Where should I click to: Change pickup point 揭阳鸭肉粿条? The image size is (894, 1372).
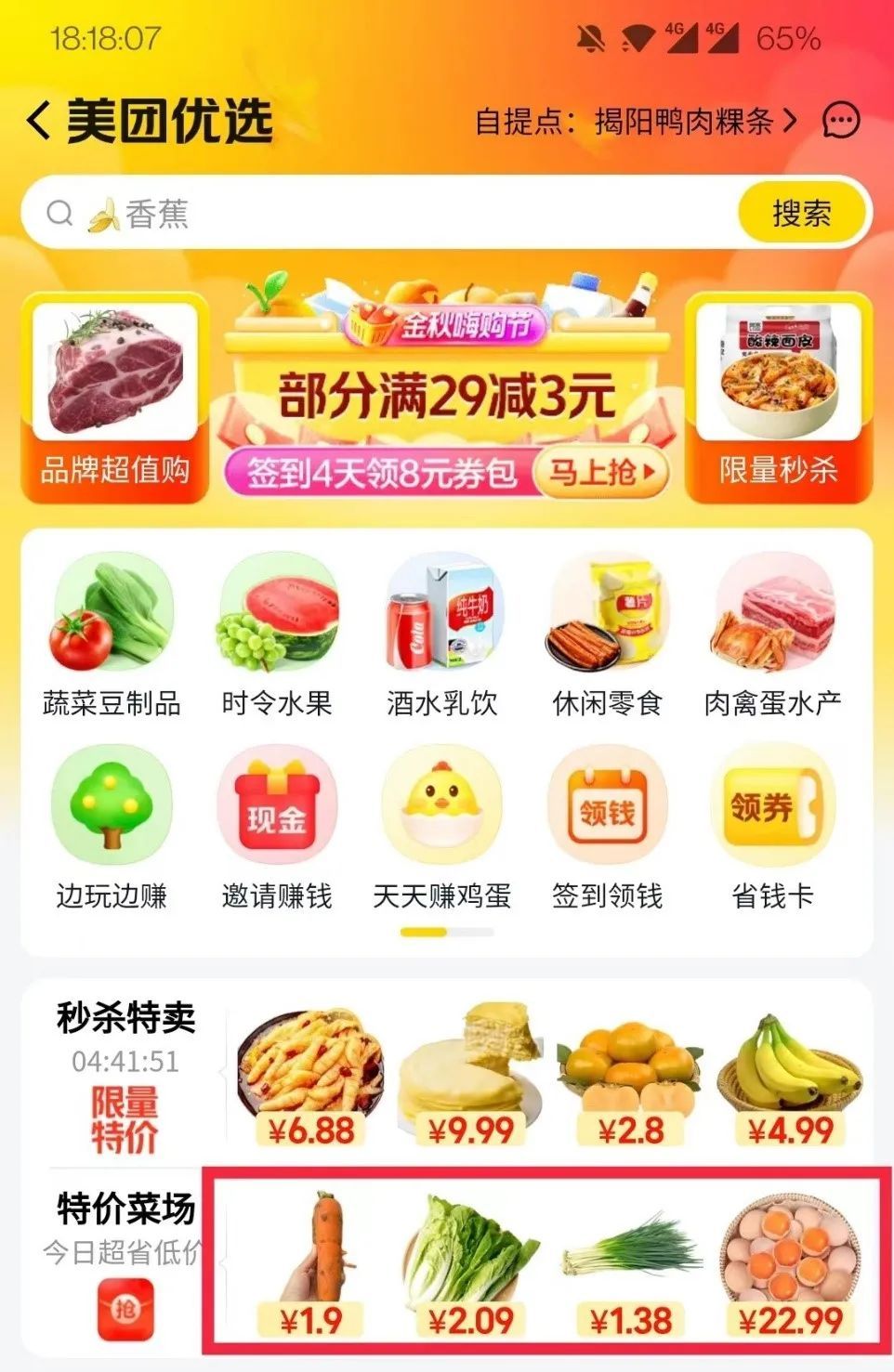point(686,122)
